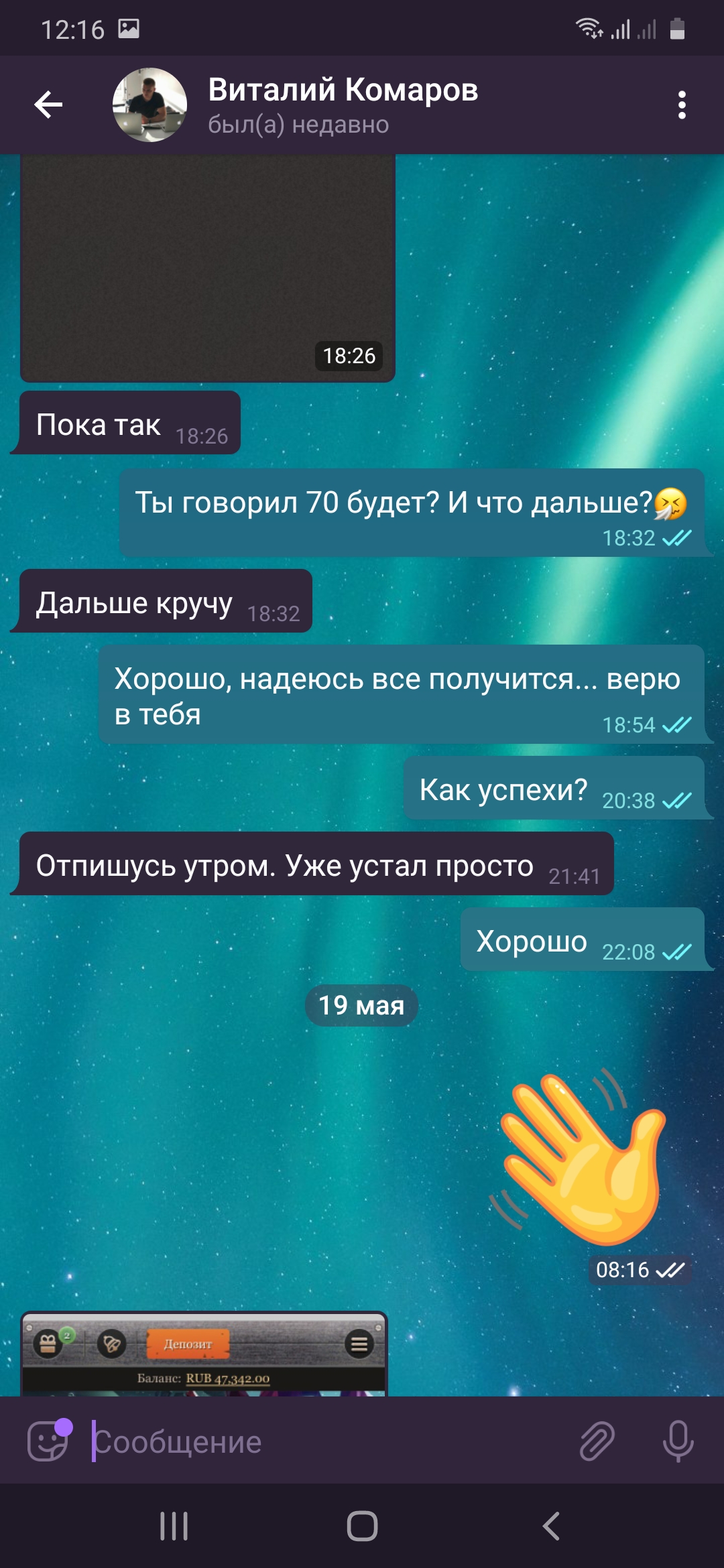
Task: Open Виталий Комаров's profile from avatar
Action: point(149,105)
